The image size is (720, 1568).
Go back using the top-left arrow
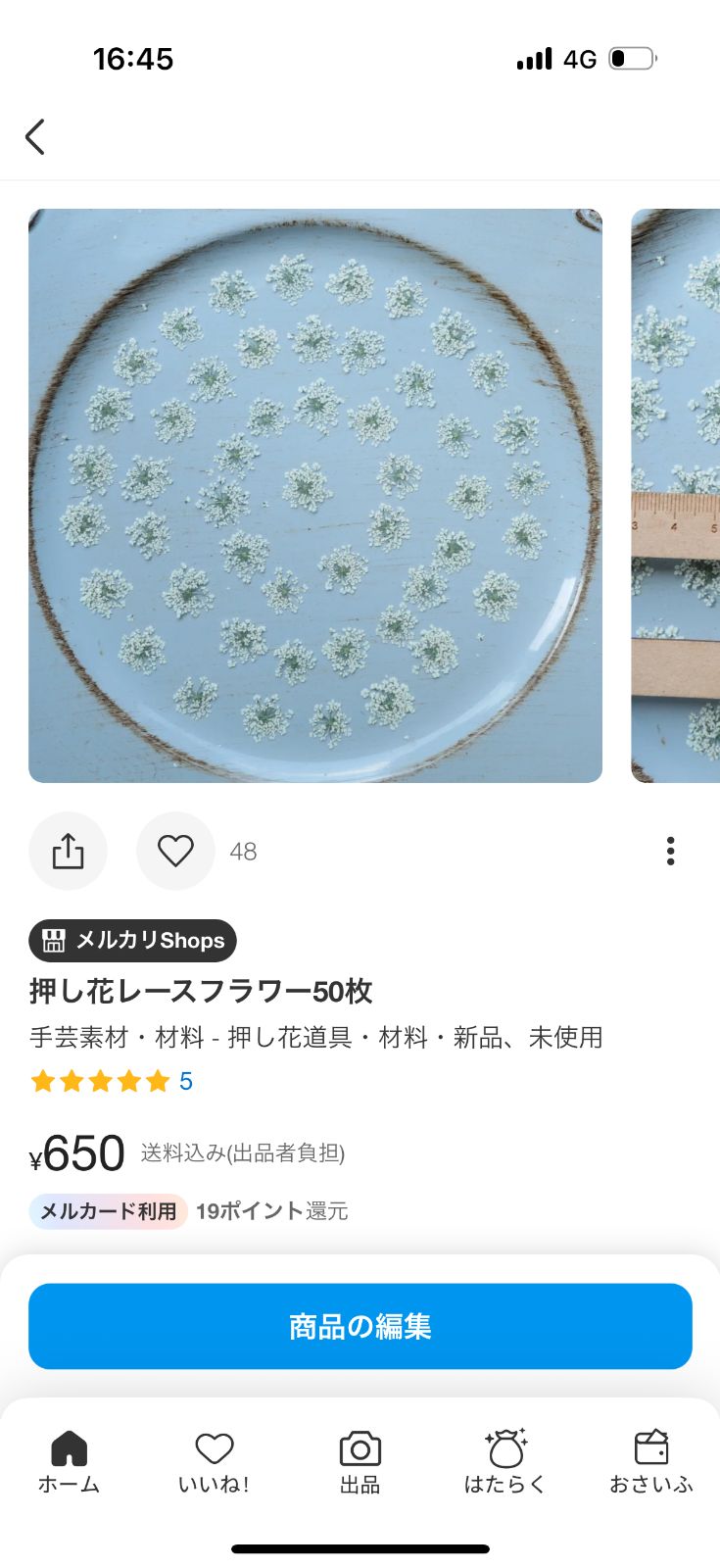point(35,137)
